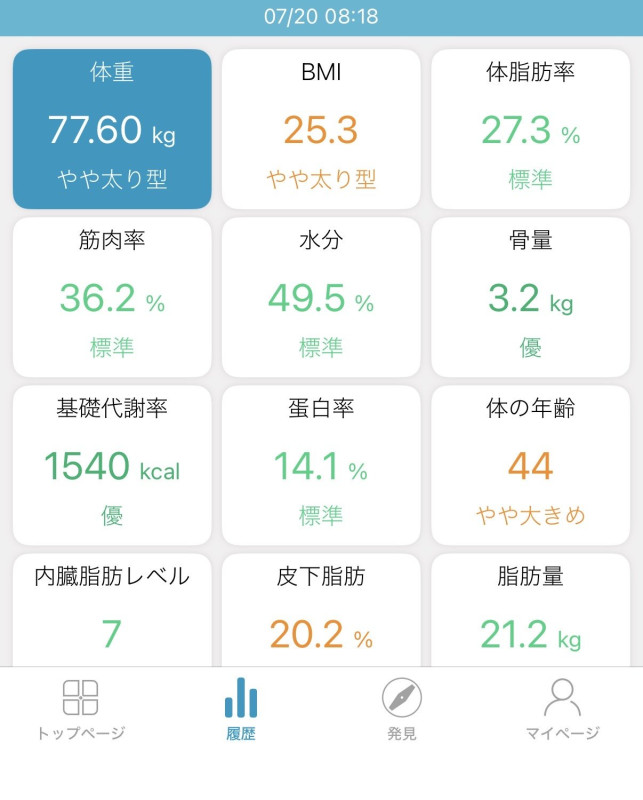Viewport: 643px width, 800px height.
Task: Open the 発見 tab
Action: 402,709
